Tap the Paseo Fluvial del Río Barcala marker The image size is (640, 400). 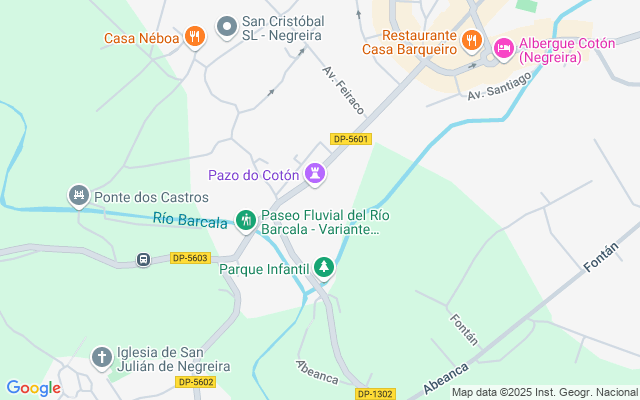pyautogui.click(x=246, y=219)
